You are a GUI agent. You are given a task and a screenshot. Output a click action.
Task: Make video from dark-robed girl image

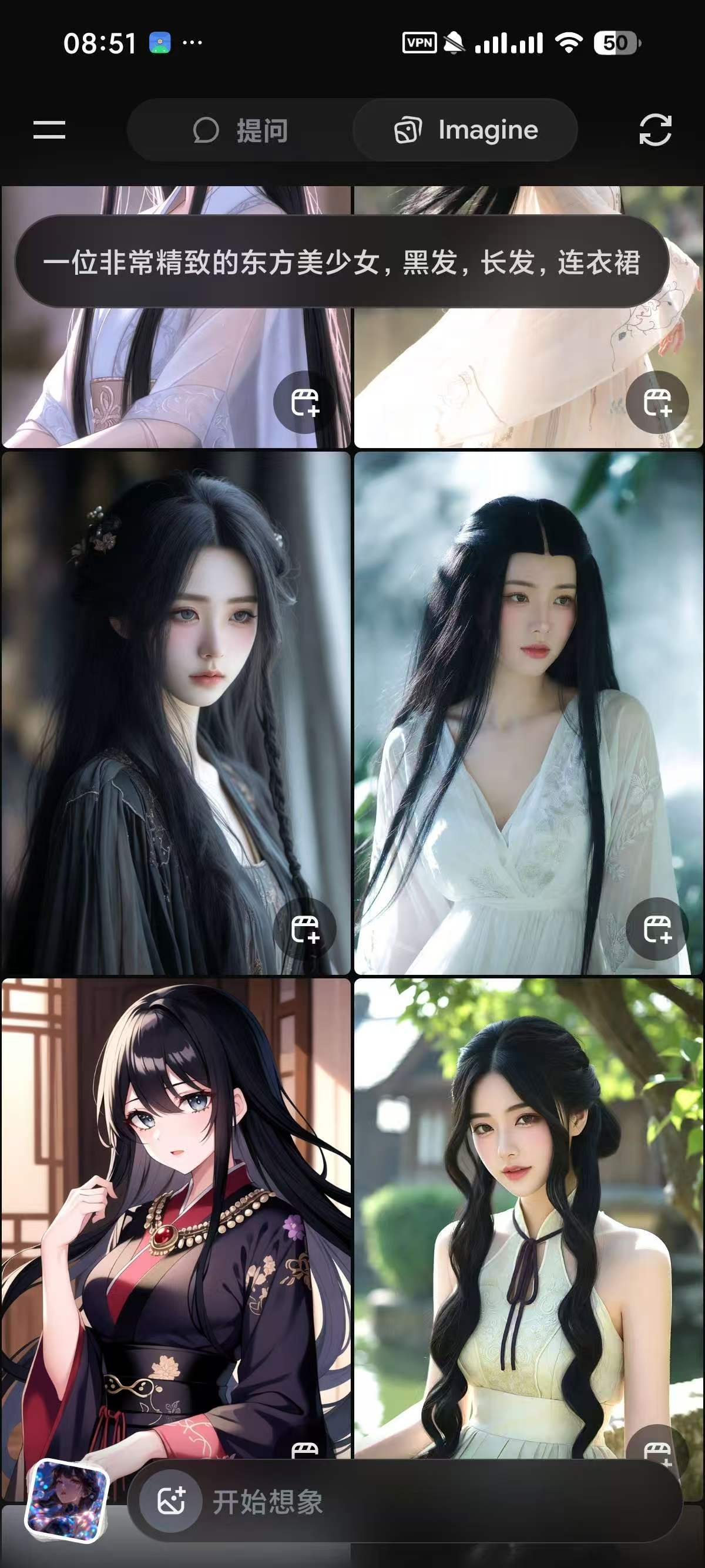coord(305,929)
